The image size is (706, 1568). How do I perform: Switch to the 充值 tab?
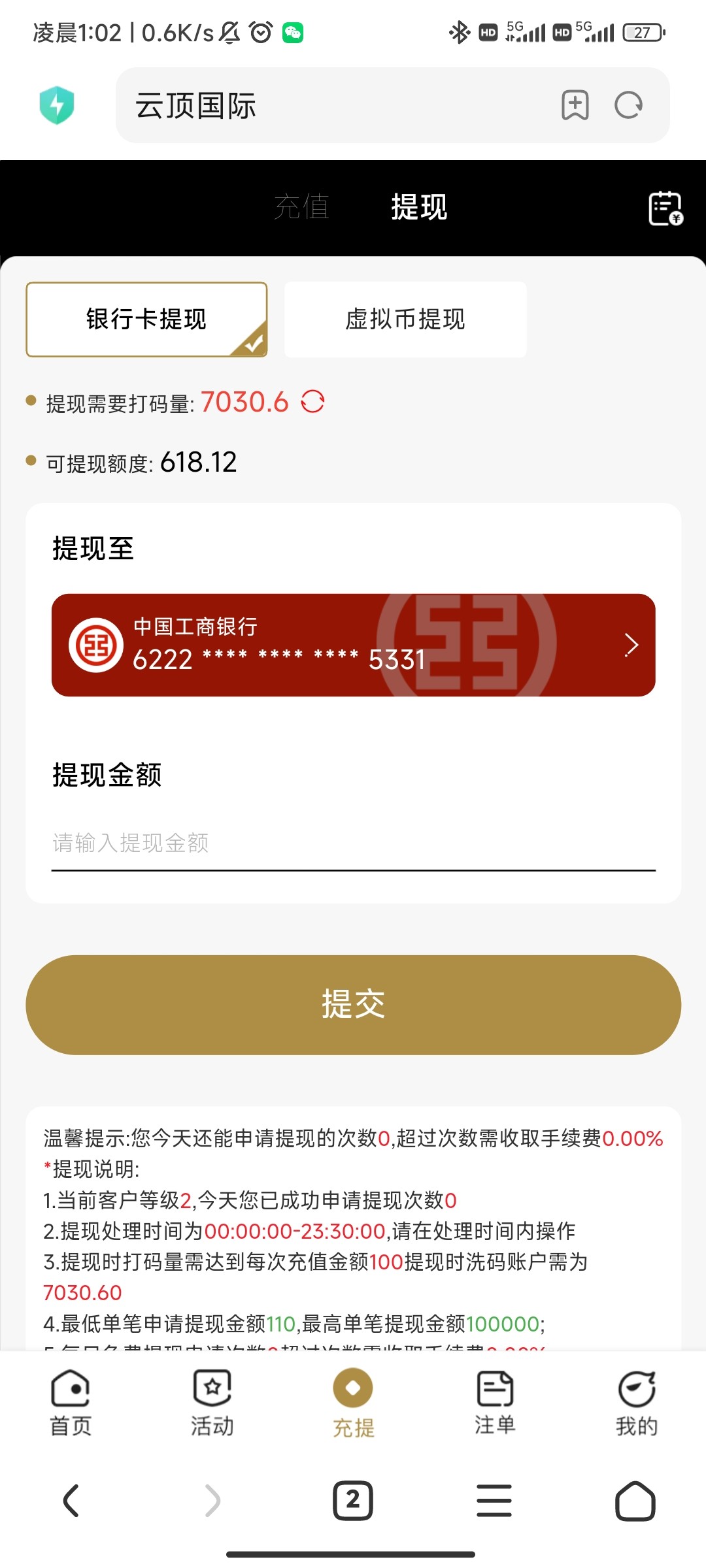pyautogui.click(x=301, y=207)
